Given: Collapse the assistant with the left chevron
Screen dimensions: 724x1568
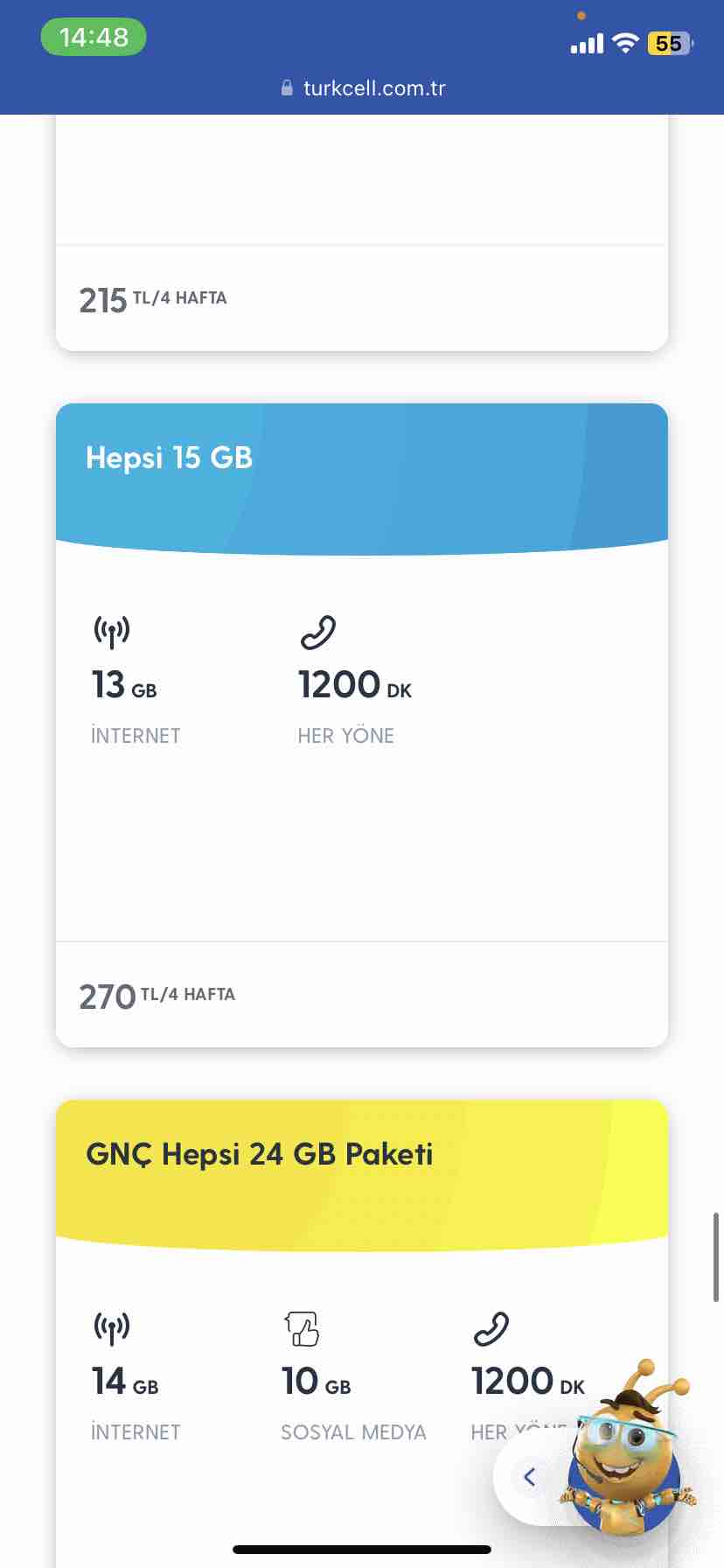Looking at the screenshot, I should (529, 1477).
